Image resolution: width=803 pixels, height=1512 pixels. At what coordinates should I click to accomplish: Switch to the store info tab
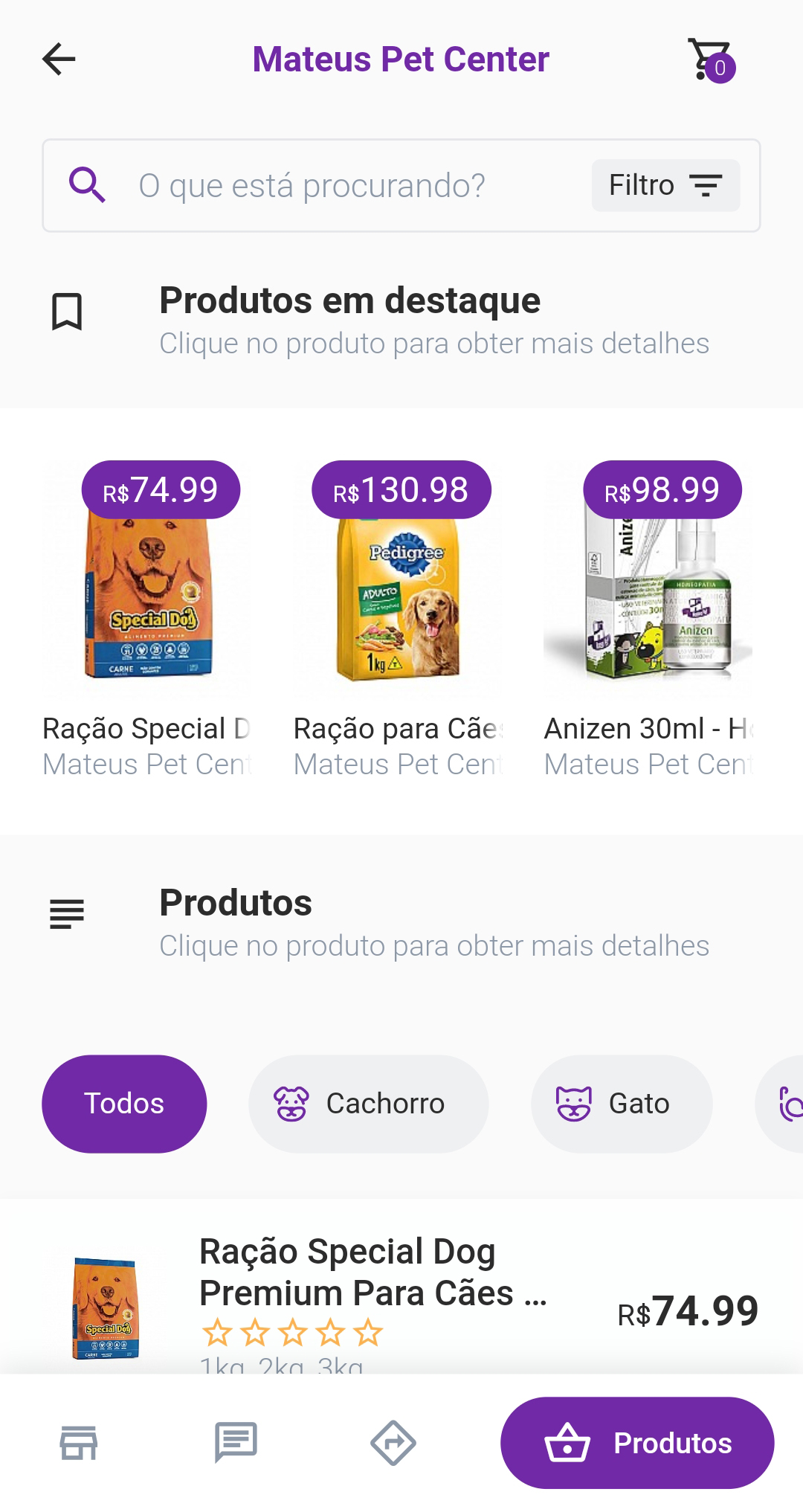79,1443
